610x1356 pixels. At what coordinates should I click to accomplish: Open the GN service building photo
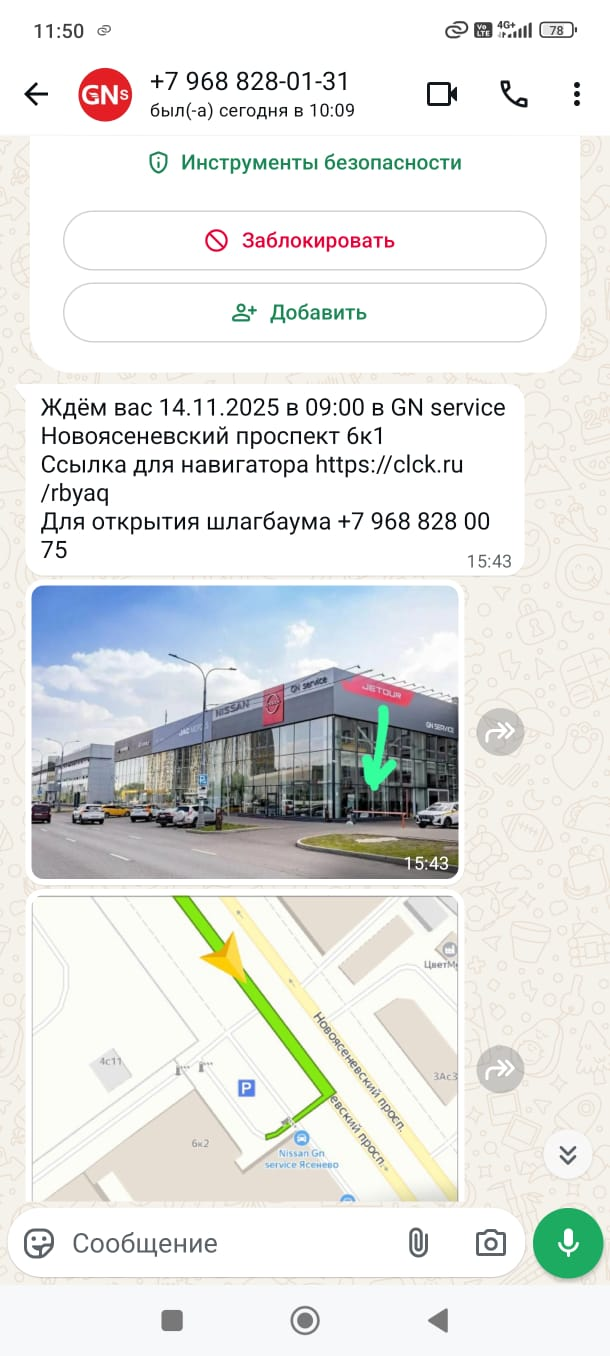point(245,732)
